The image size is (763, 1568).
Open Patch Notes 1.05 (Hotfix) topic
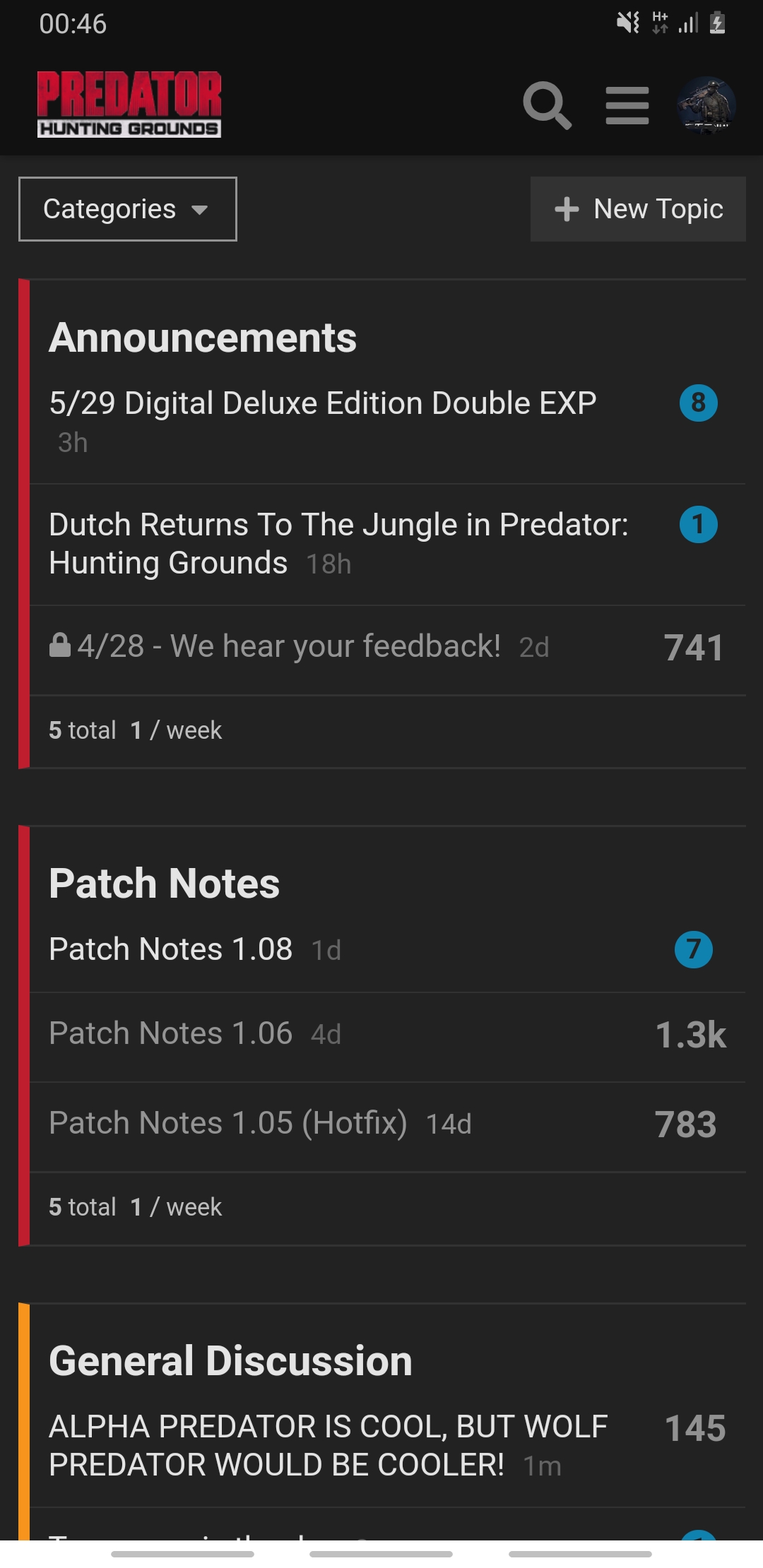tap(228, 1123)
